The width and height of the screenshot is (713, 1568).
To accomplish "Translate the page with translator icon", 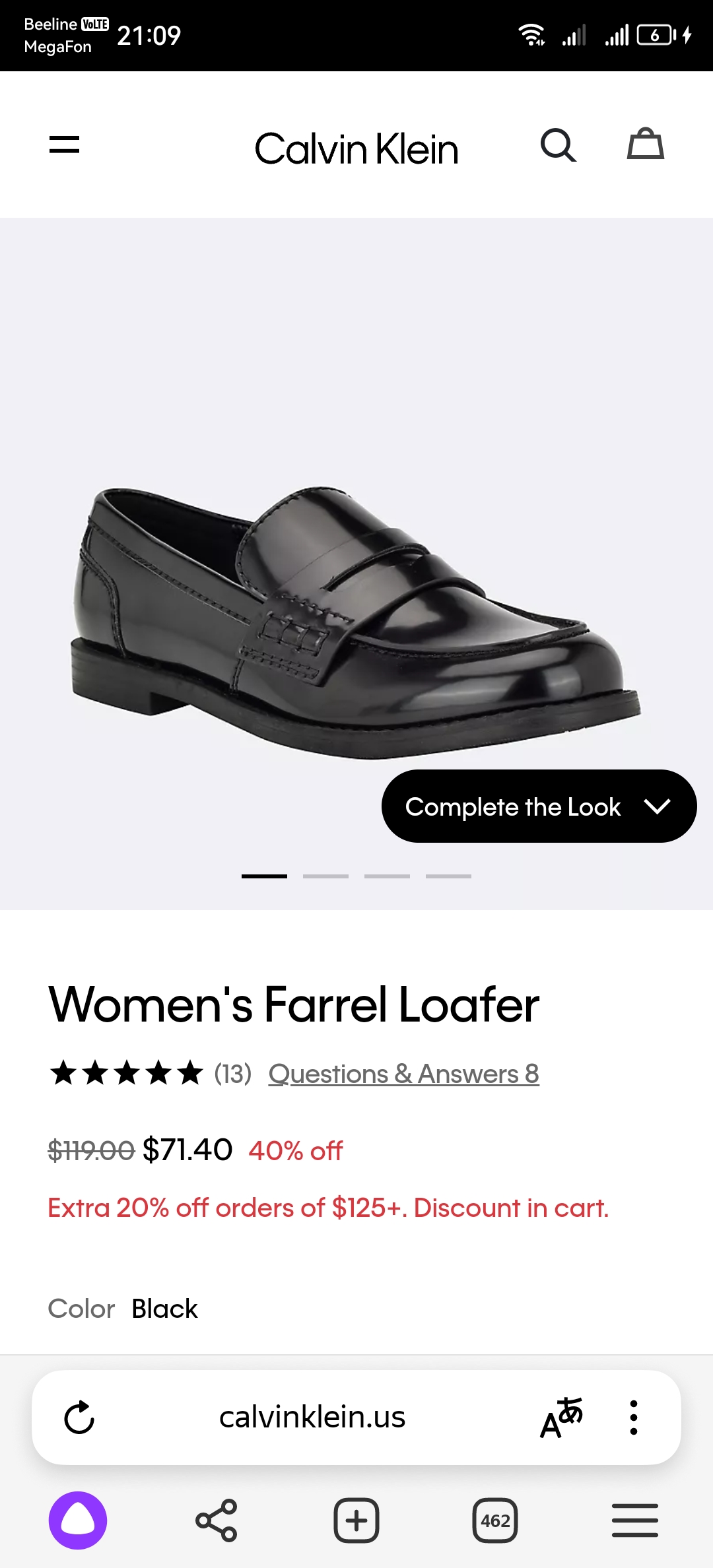I will pyautogui.click(x=561, y=1418).
